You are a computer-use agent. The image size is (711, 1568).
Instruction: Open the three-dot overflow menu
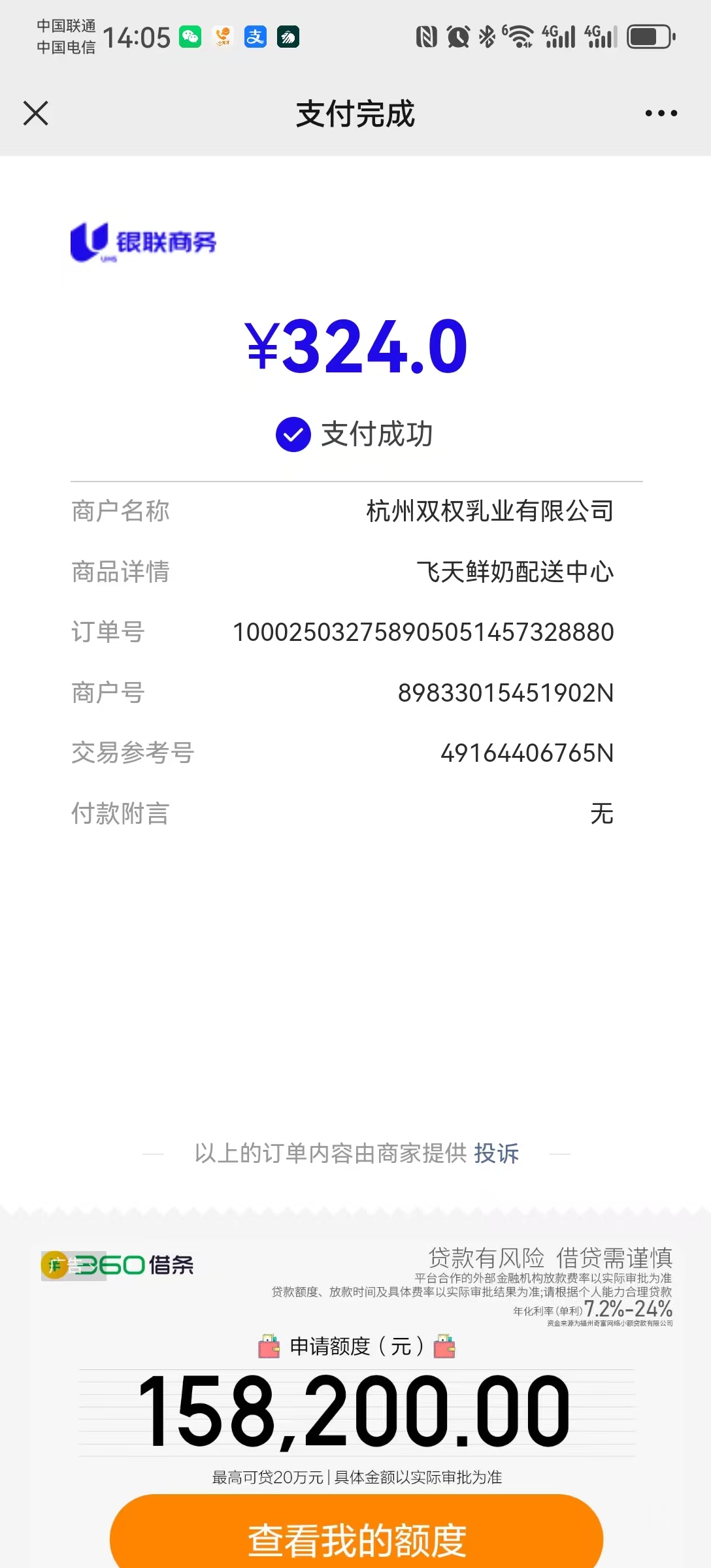click(x=661, y=113)
